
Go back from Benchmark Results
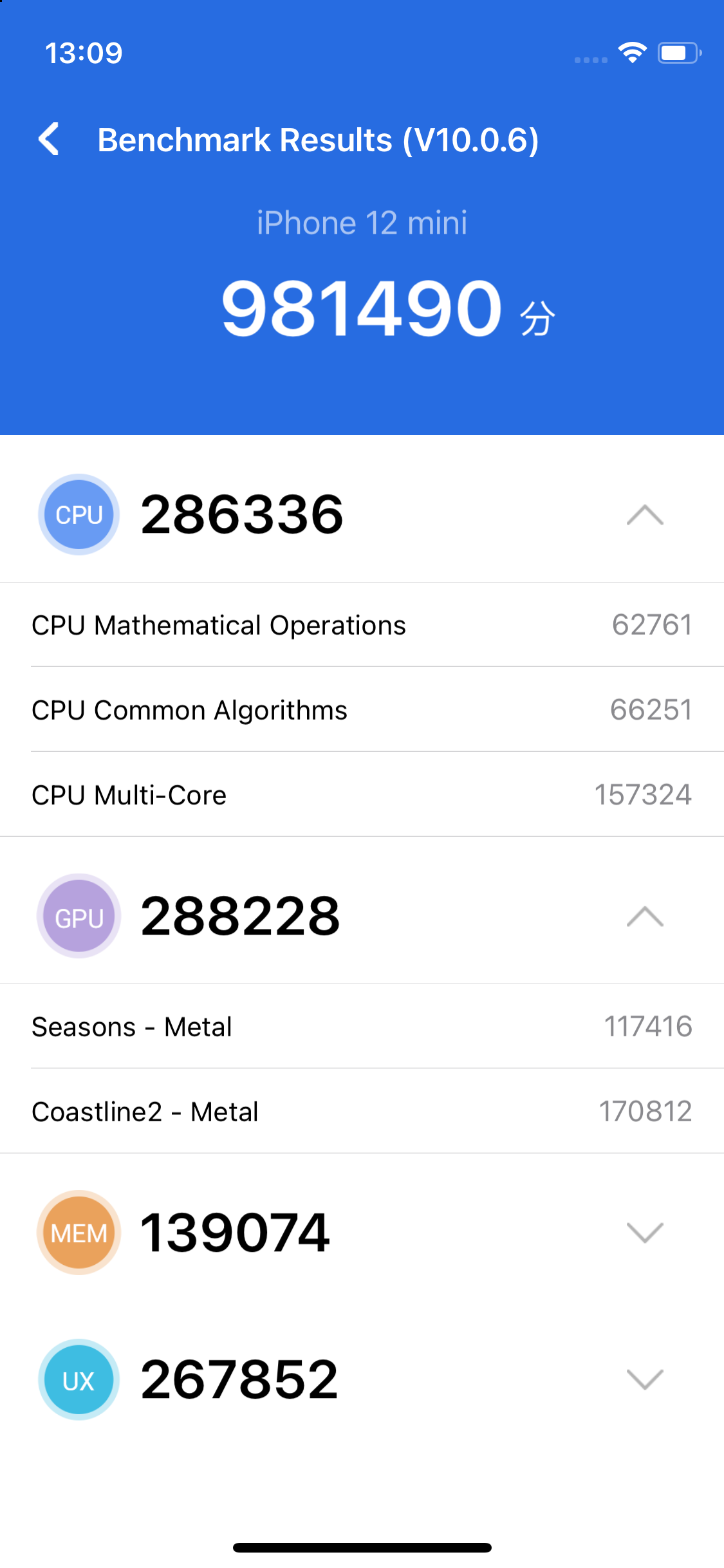click(x=49, y=139)
